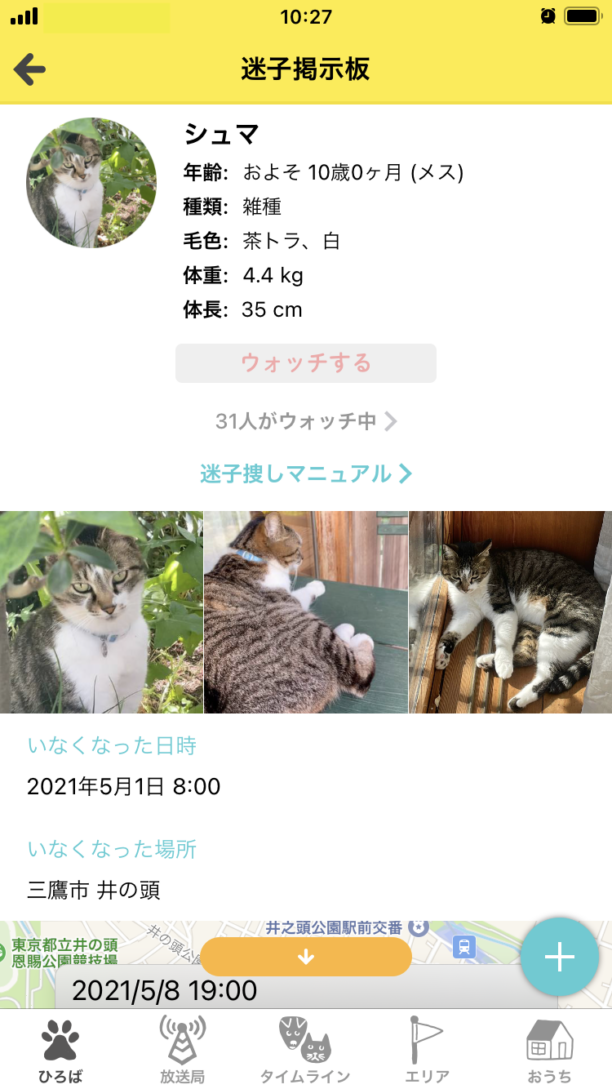Tap the ウォッチする button
Viewport: 612px width, 1089px height.
305,363
